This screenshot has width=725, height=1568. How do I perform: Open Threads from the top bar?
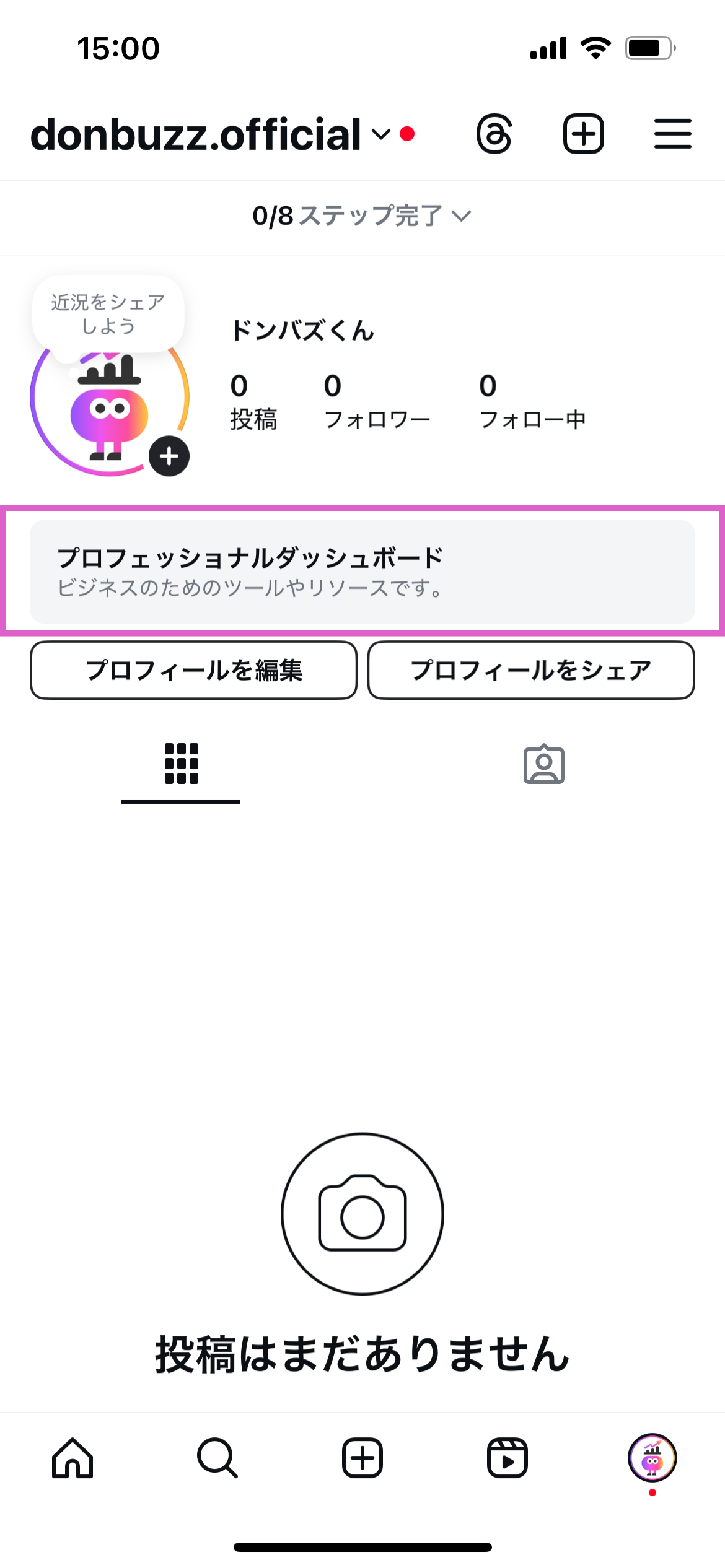[x=494, y=134]
